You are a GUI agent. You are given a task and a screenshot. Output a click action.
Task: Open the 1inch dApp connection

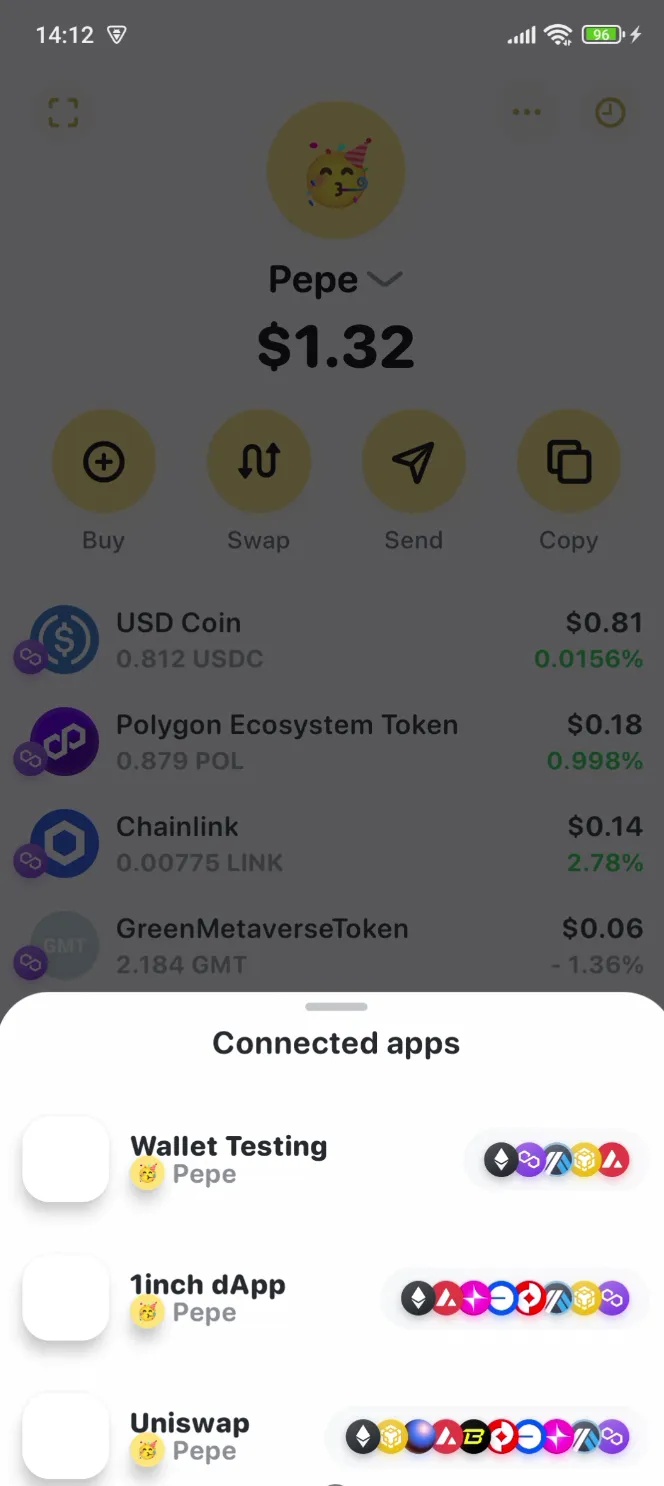[x=207, y=1297]
